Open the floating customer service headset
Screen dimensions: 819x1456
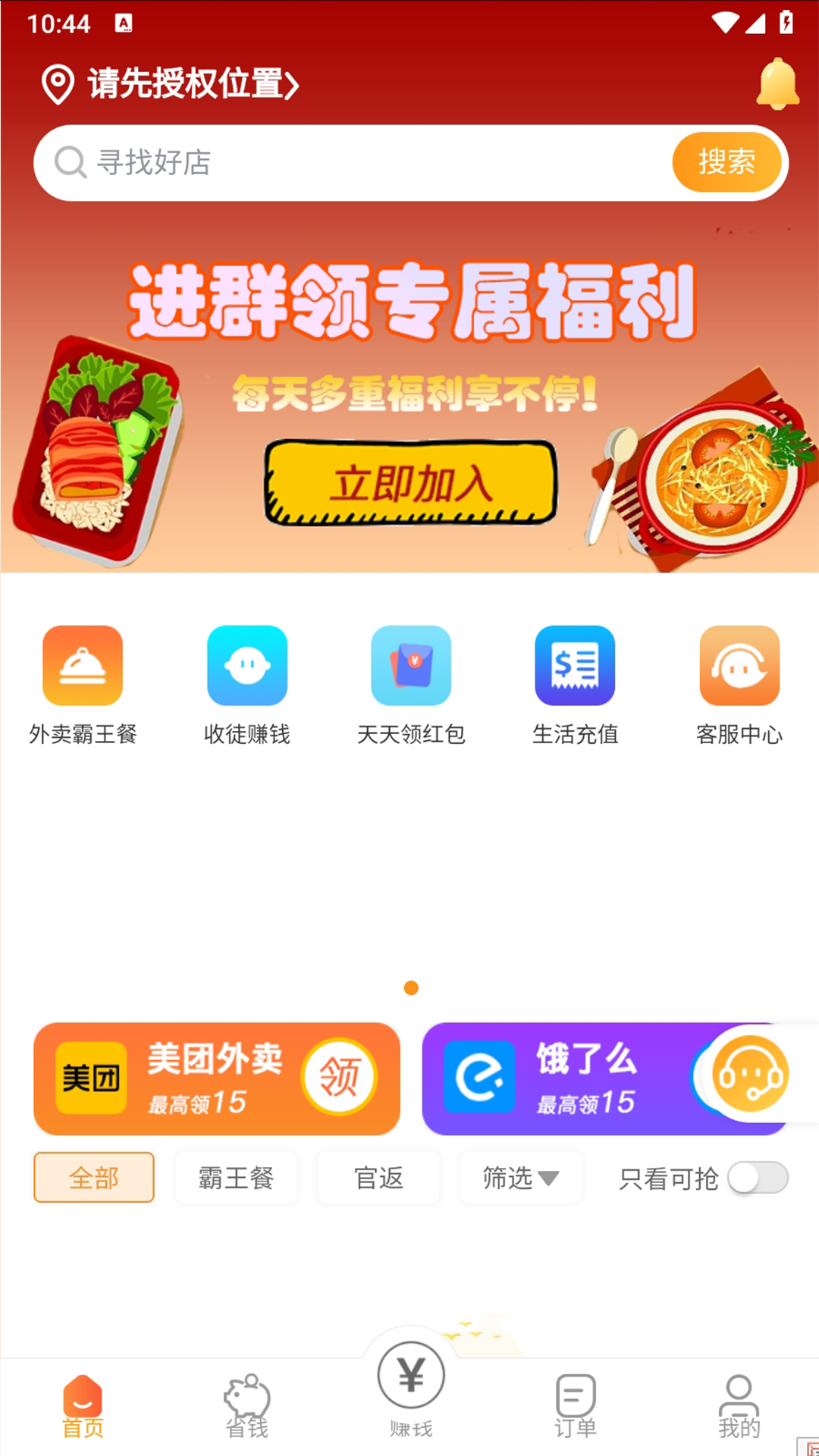pos(751,1074)
